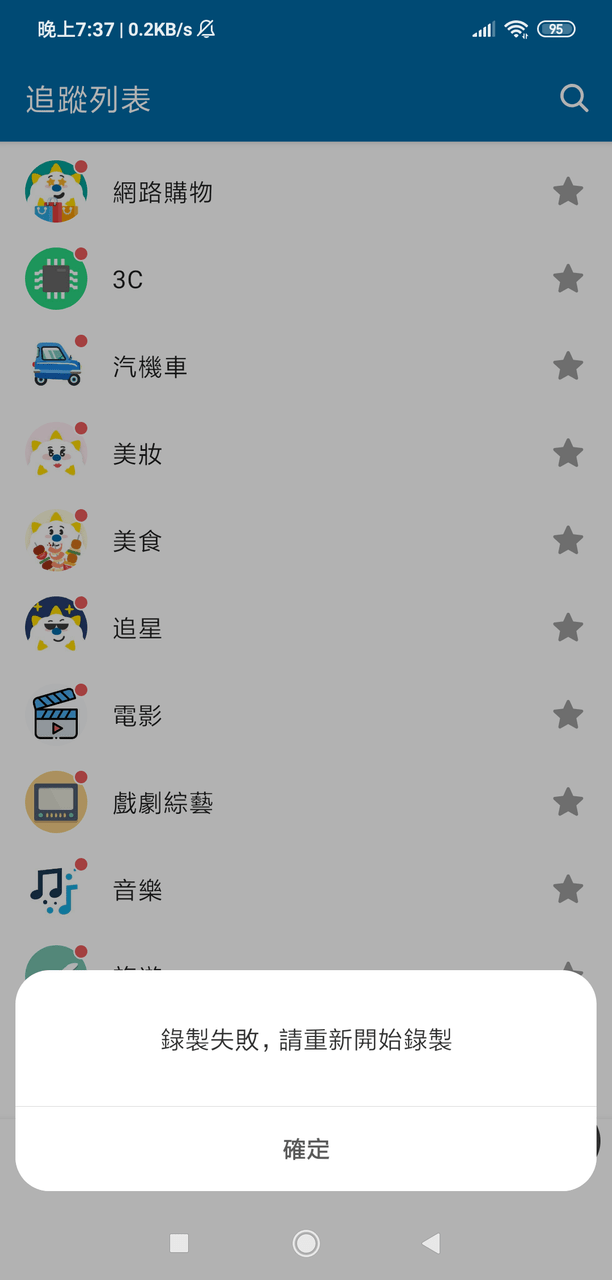
Task: Star the 網路購物 category
Action: coord(568,191)
